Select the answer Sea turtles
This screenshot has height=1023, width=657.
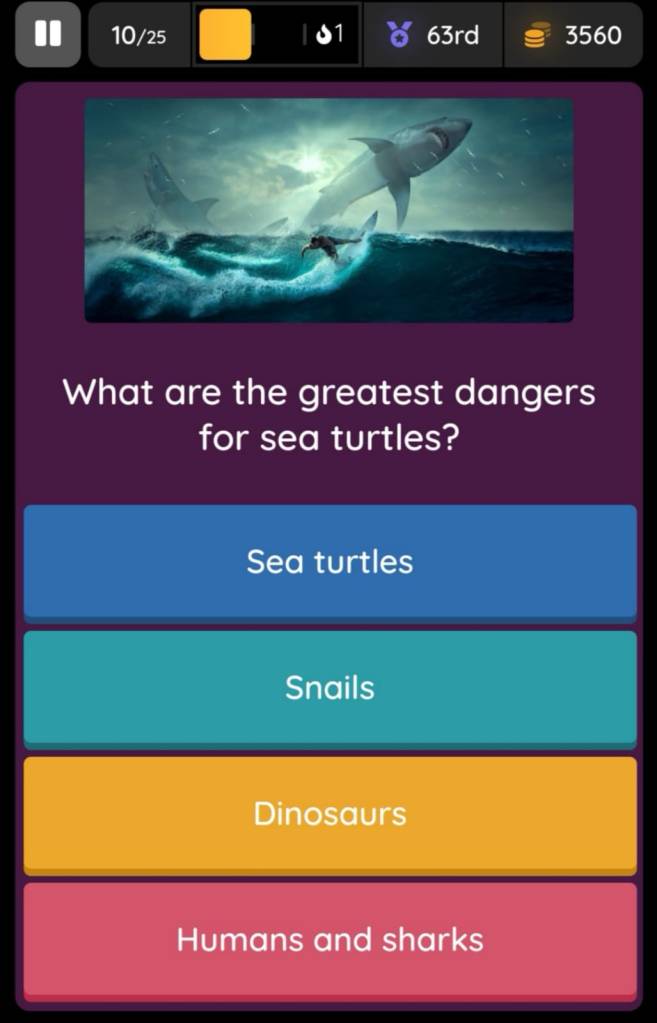point(329,561)
